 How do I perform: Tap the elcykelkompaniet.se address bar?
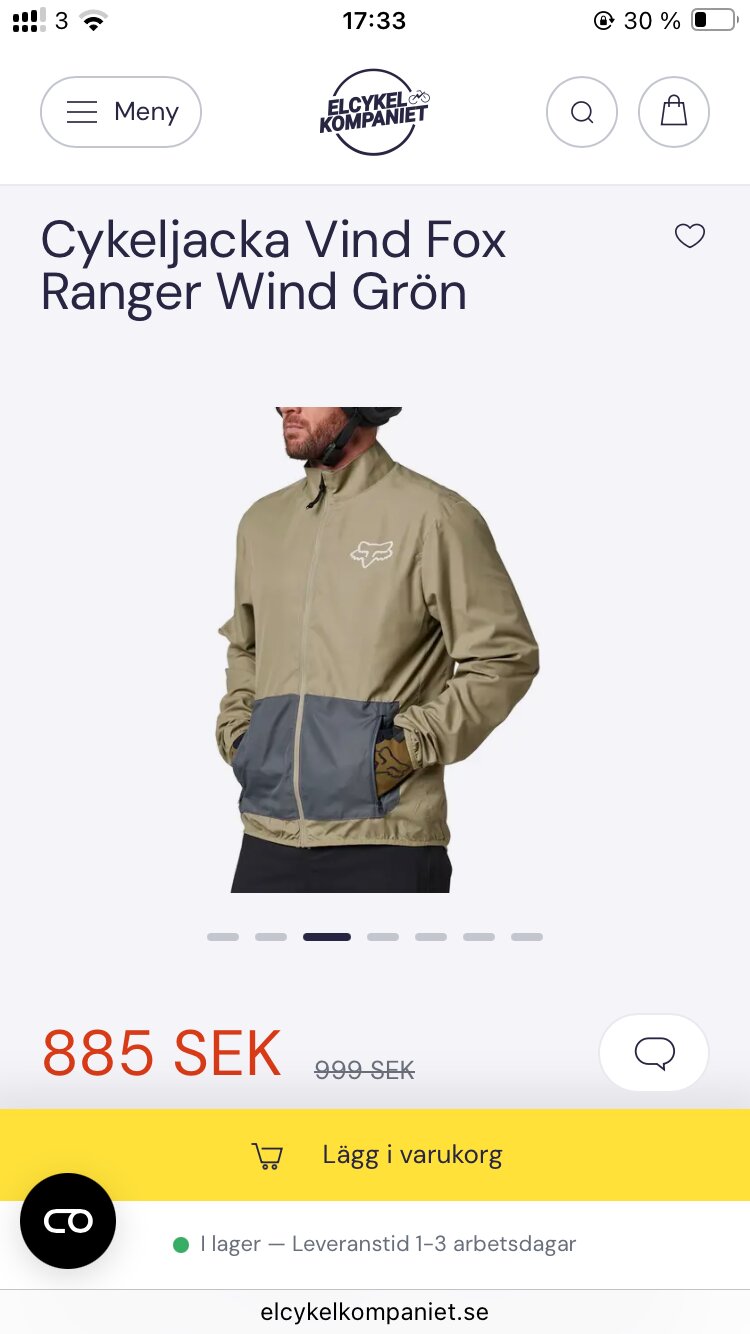pos(375,1312)
